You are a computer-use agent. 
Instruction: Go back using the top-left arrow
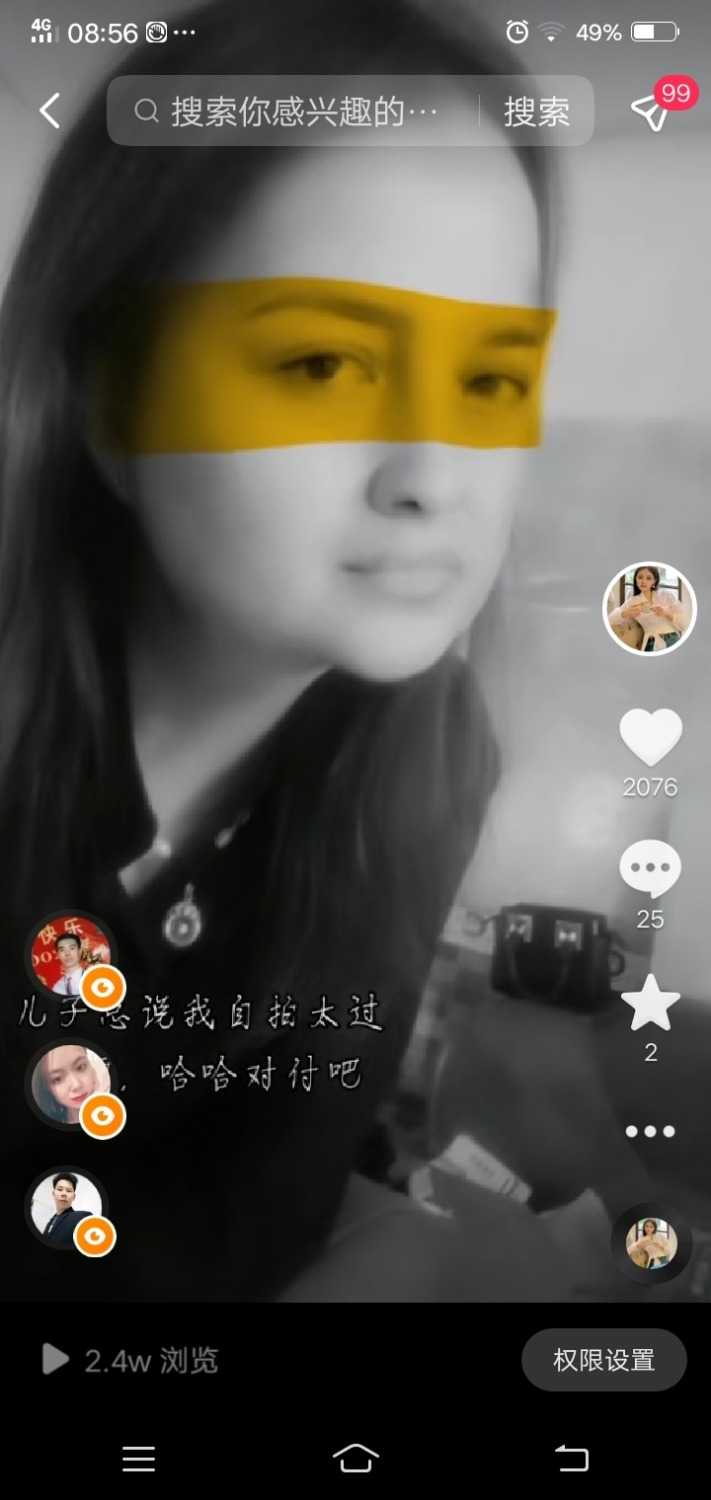point(50,111)
